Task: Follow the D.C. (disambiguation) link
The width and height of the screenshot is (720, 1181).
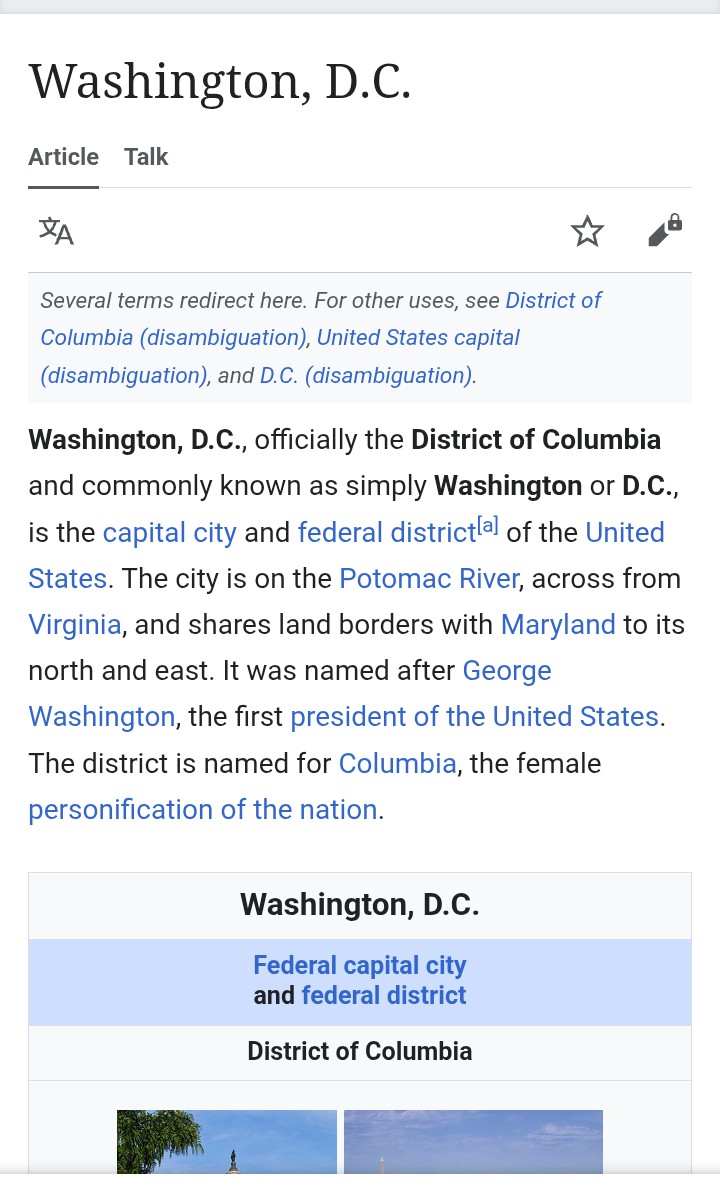Action: [366, 375]
